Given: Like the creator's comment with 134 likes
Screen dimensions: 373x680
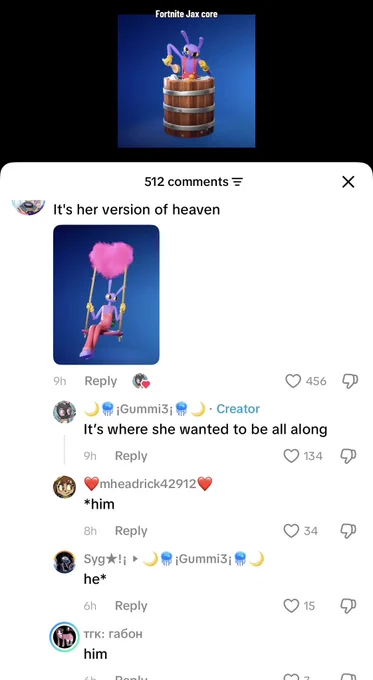Looking at the screenshot, I should 291,456.
